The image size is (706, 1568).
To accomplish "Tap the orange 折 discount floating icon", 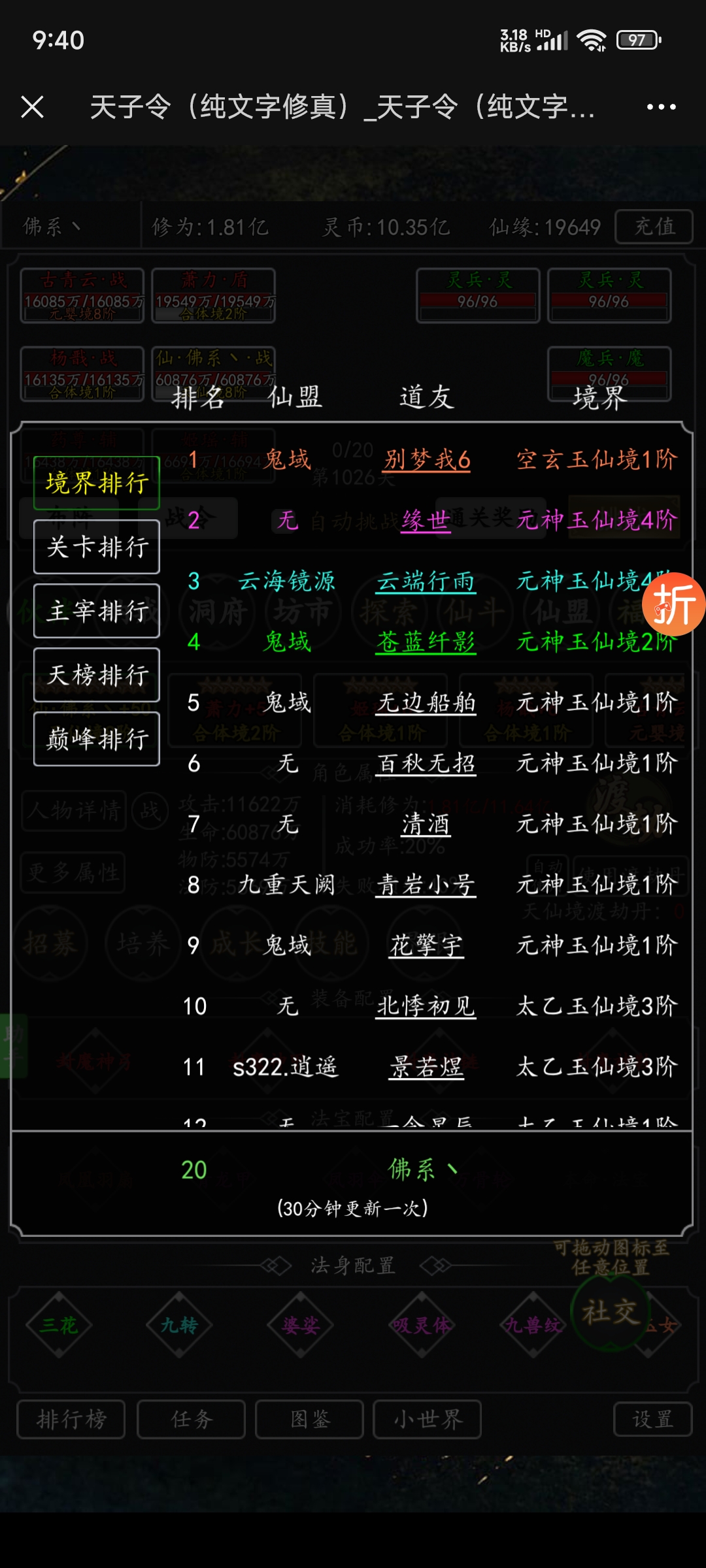I will click(673, 604).
